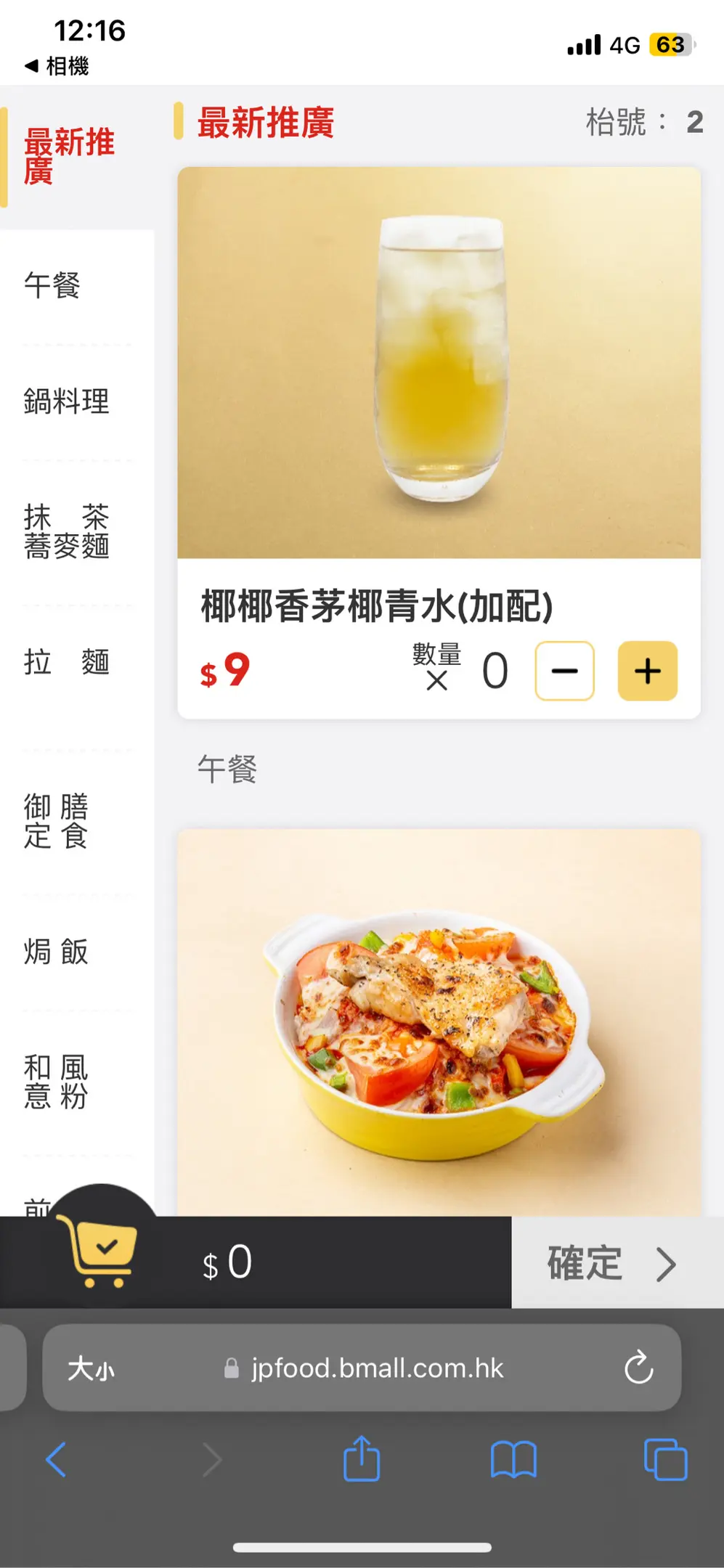Image resolution: width=724 pixels, height=1568 pixels.
Task: Decrease quantity of 椰椰香茅椰青水
Action: (x=564, y=671)
